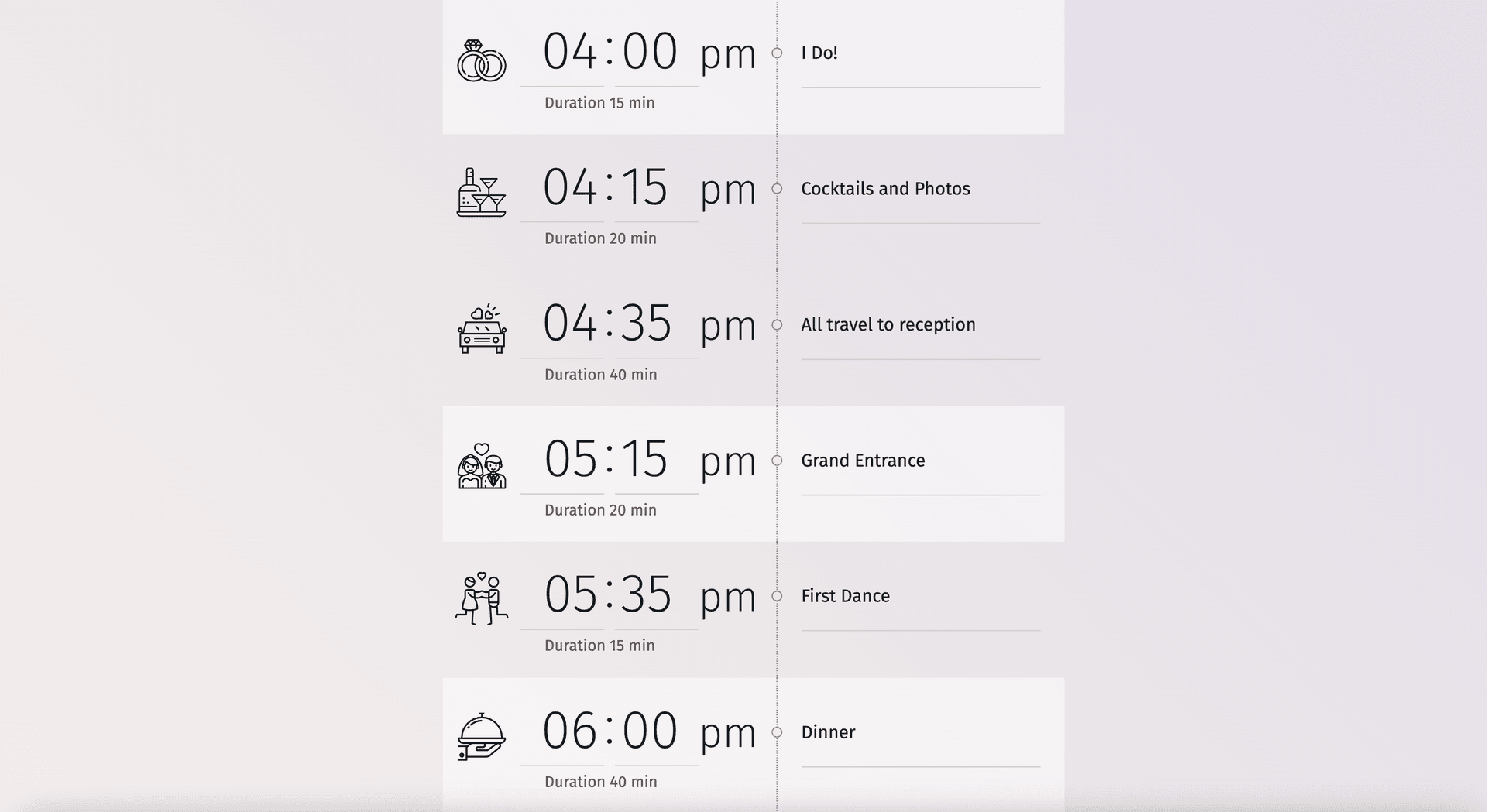Viewport: 1487px width, 812px height.
Task: Change minutes of the 04:15 event
Action: point(645,188)
